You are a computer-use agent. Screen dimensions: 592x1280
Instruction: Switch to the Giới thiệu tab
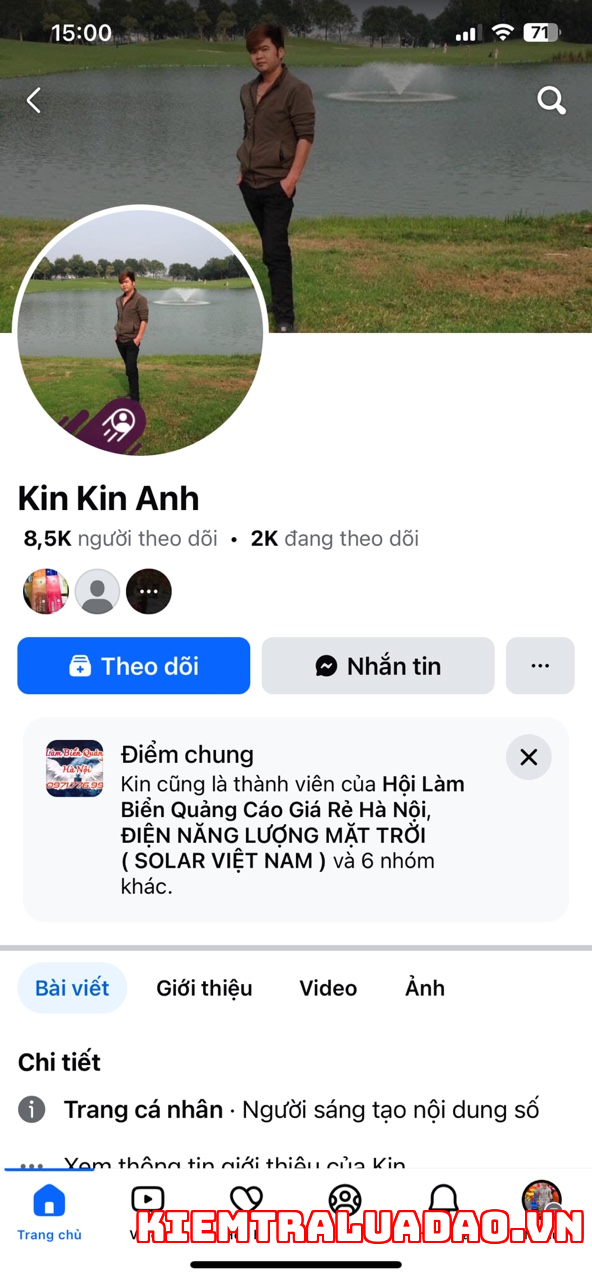point(204,988)
